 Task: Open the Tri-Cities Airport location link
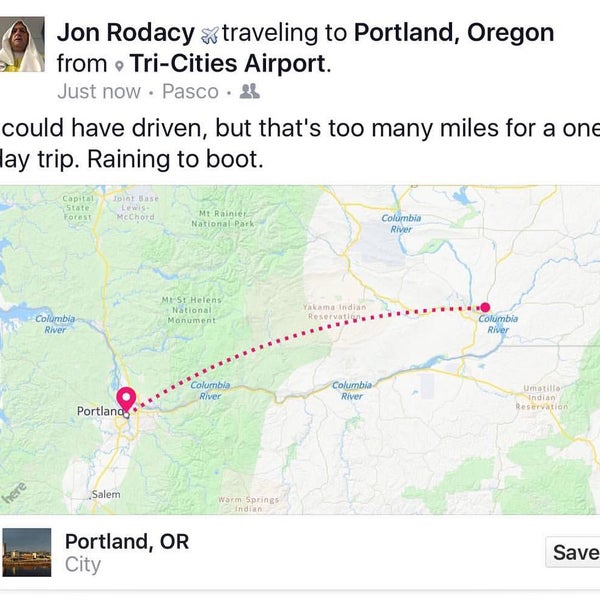(x=227, y=64)
